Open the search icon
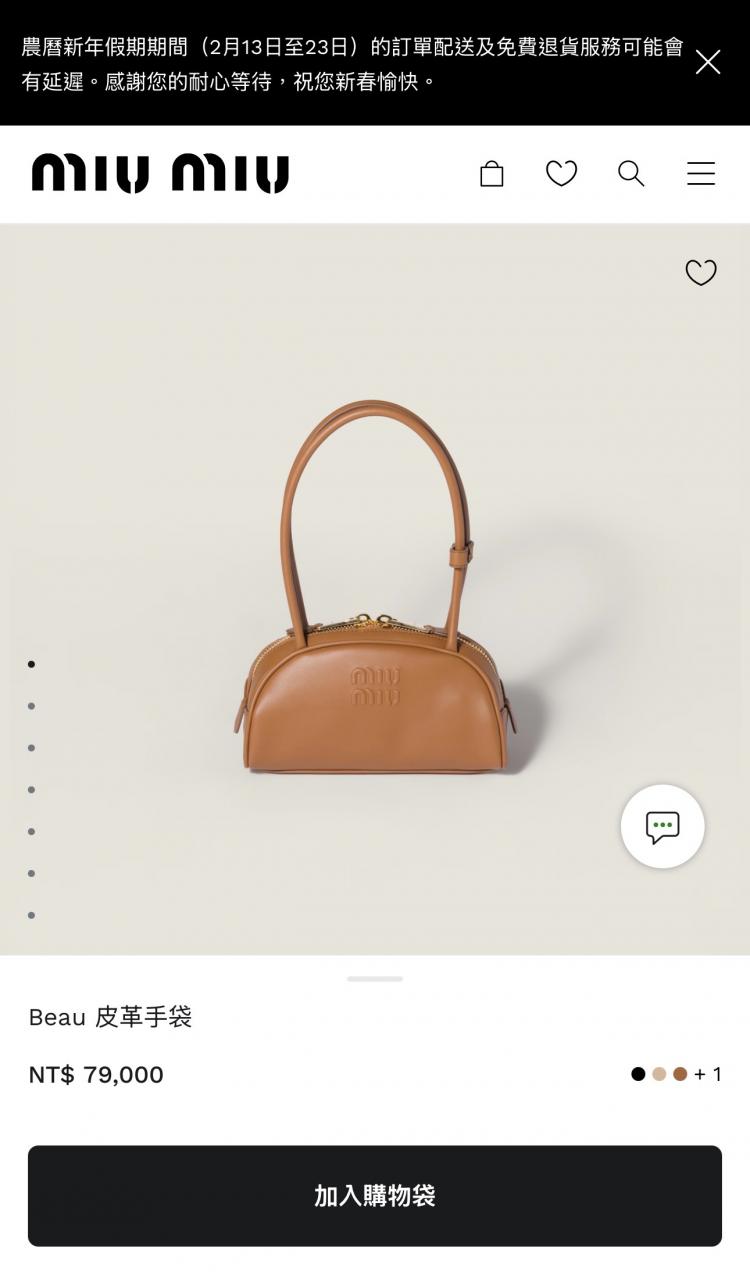 (x=631, y=174)
